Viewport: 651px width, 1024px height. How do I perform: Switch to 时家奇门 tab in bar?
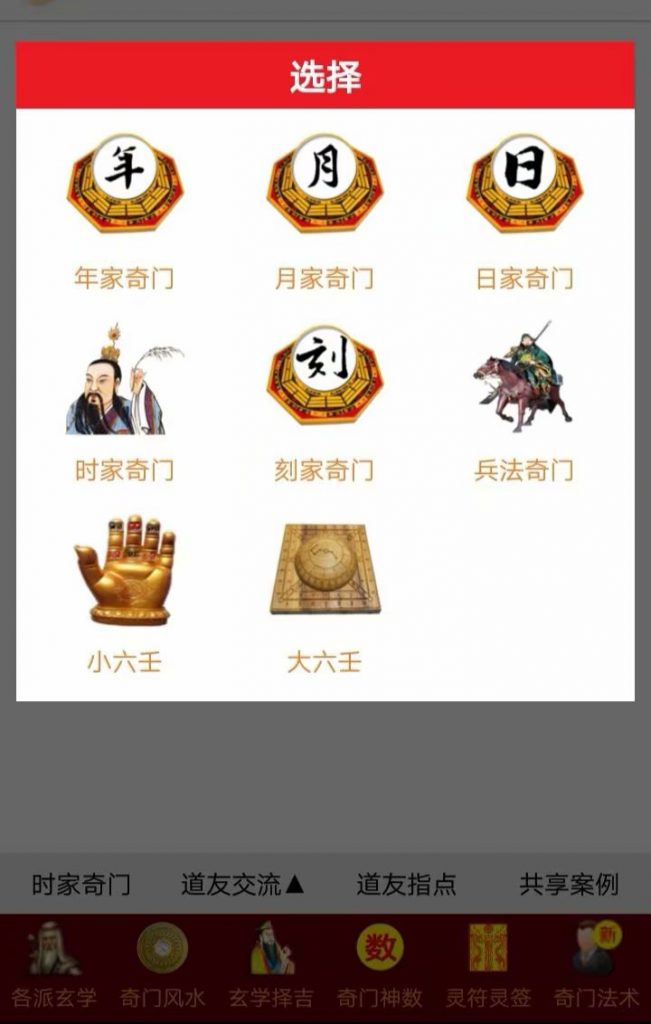(81, 884)
